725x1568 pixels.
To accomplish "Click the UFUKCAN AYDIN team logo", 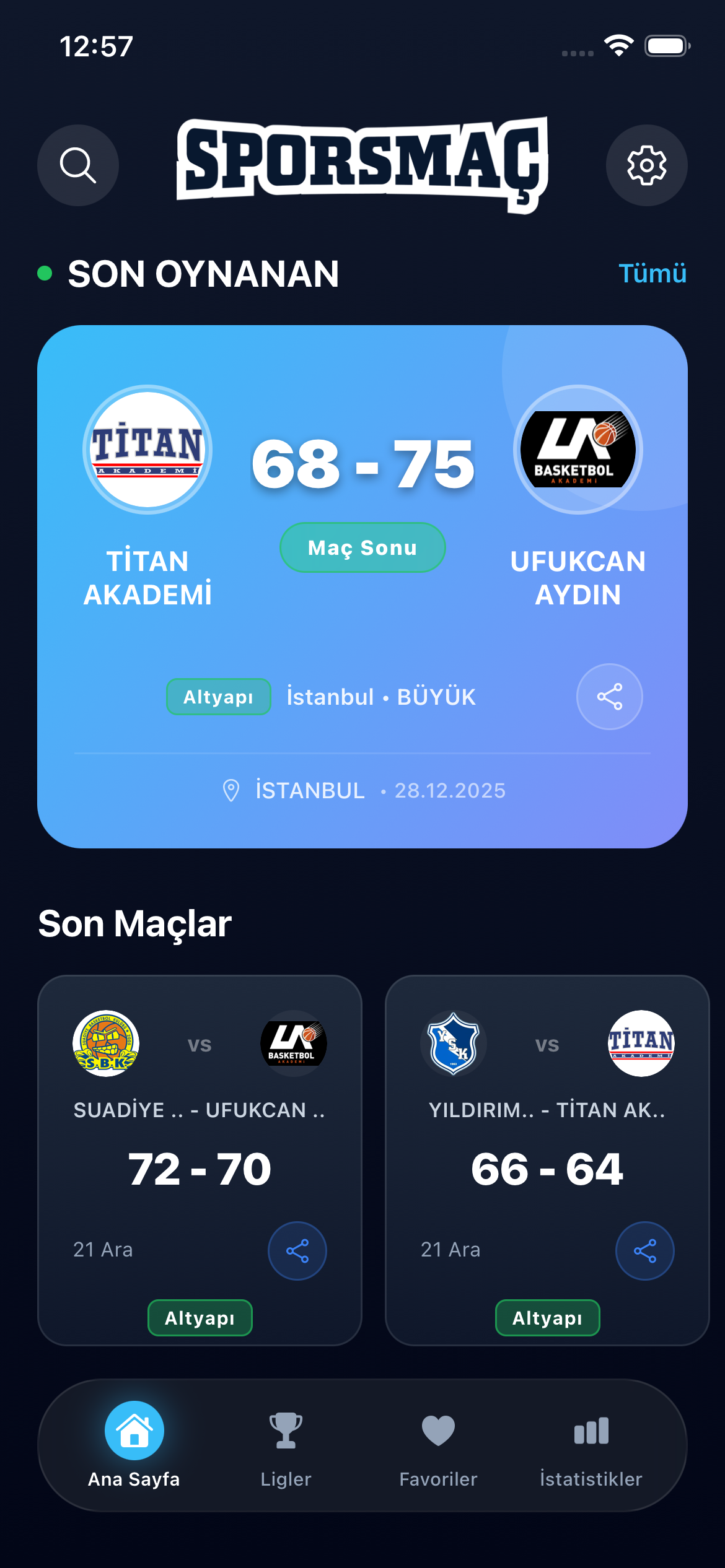I will (578, 449).
